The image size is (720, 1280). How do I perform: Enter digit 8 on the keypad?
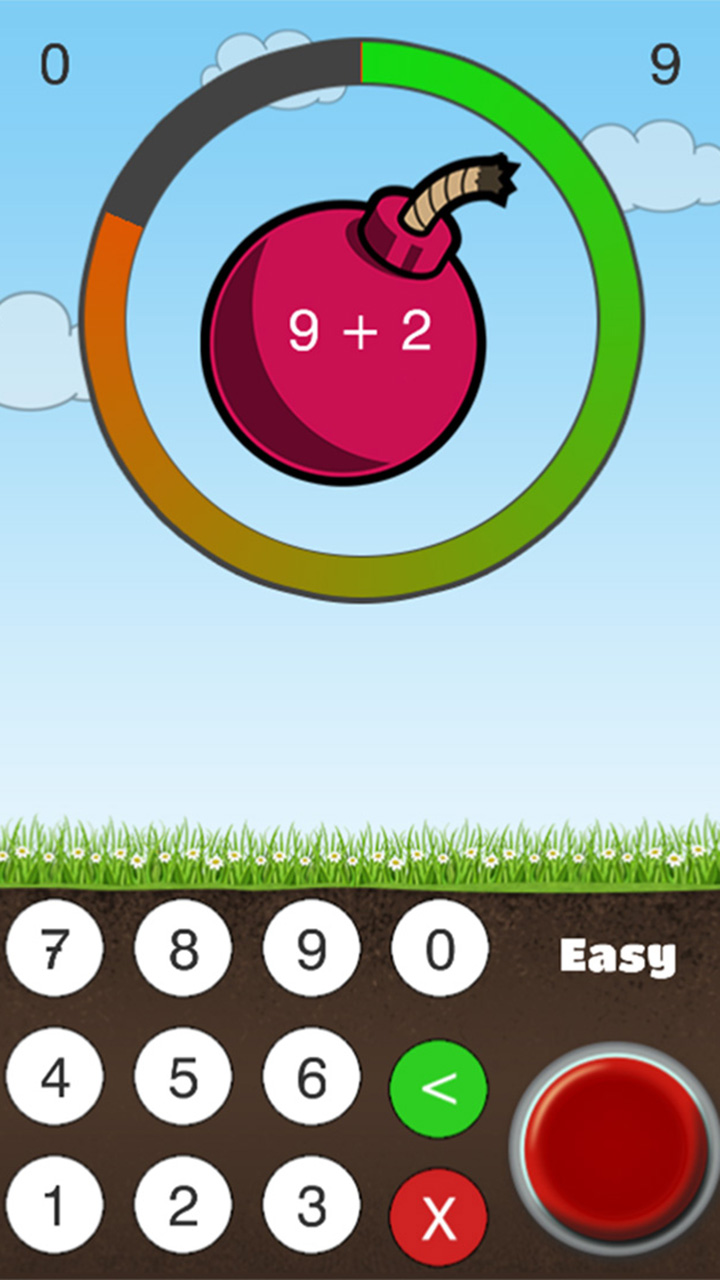point(183,948)
